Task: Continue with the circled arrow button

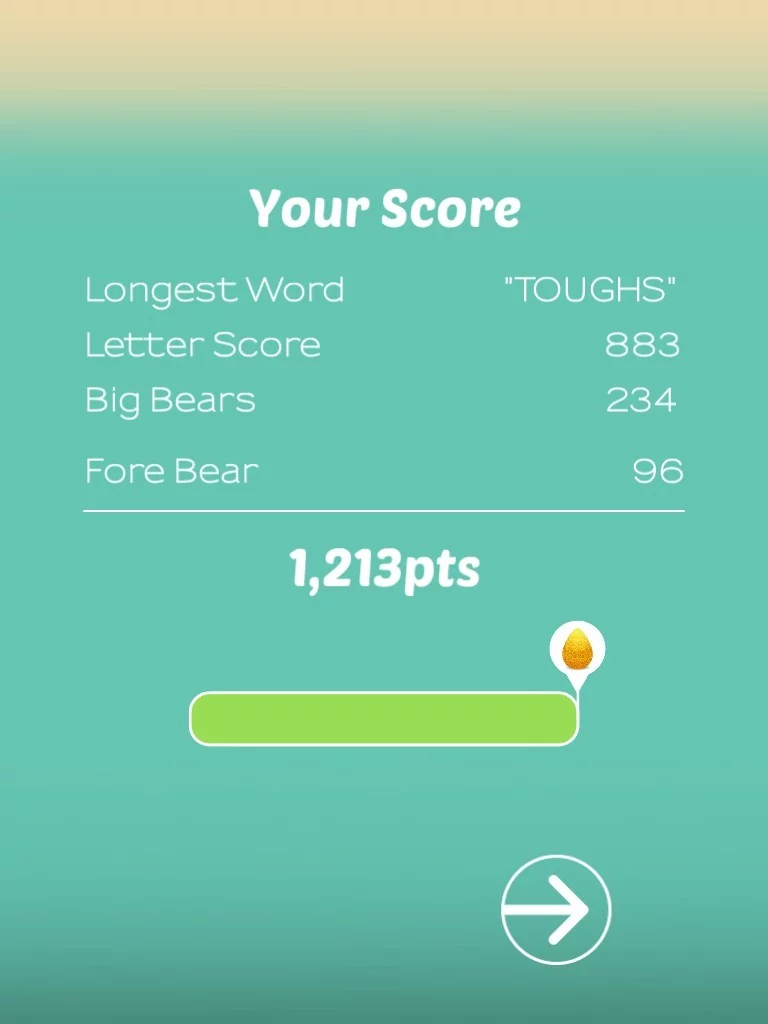Action: pos(556,910)
